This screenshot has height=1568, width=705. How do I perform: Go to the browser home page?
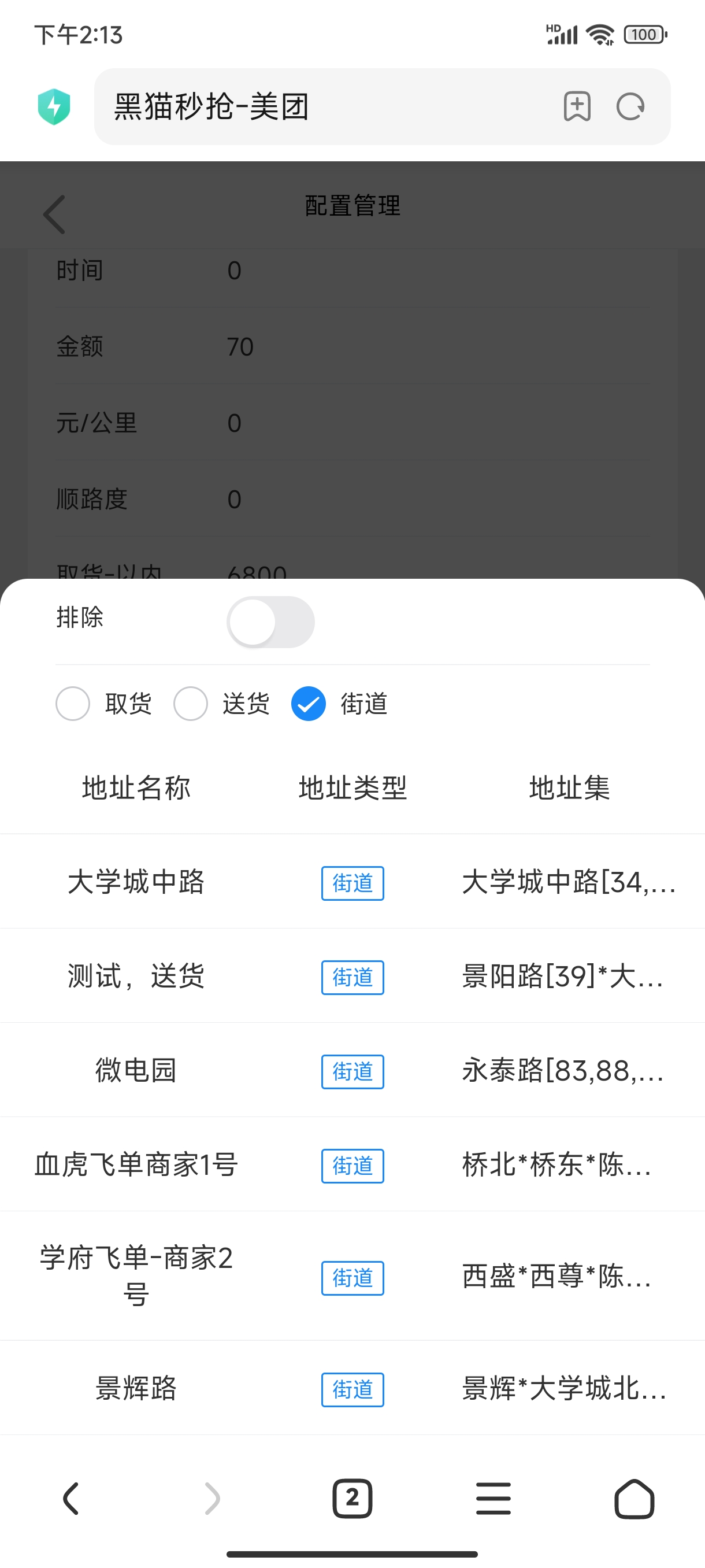pyautogui.click(x=634, y=1498)
